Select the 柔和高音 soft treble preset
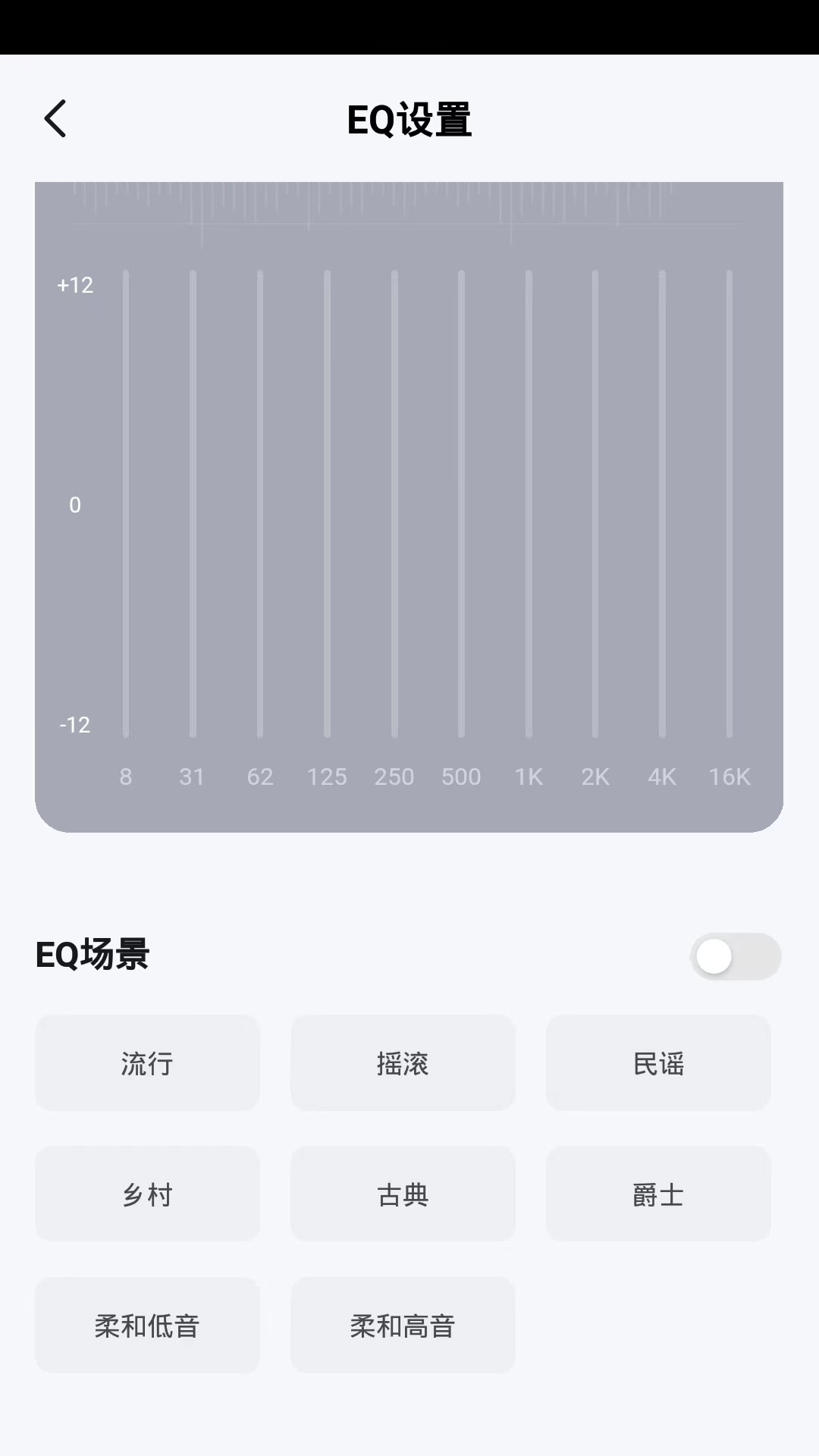The height and width of the screenshot is (1456, 819). [x=403, y=1325]
